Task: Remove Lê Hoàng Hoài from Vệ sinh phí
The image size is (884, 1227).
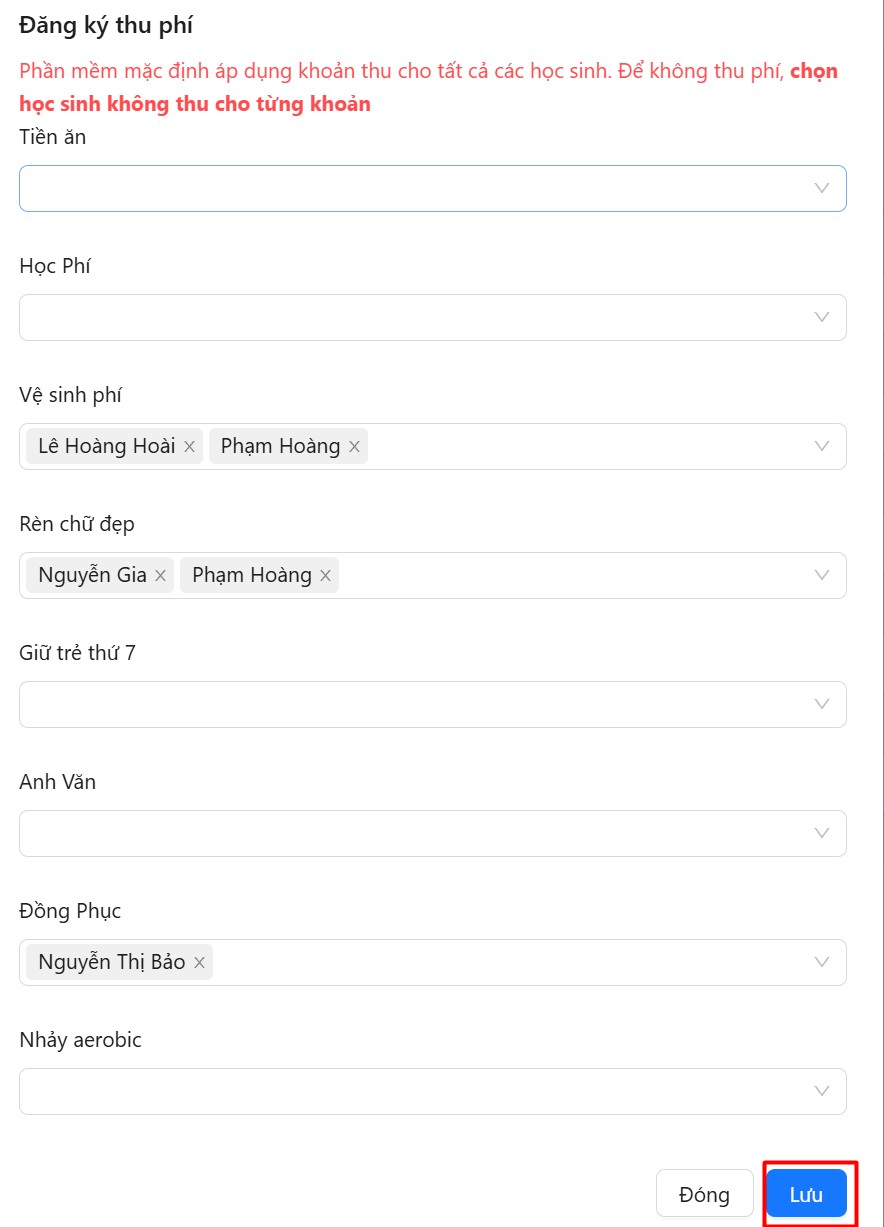Action: pyautogui.click(x=189, y=447)
